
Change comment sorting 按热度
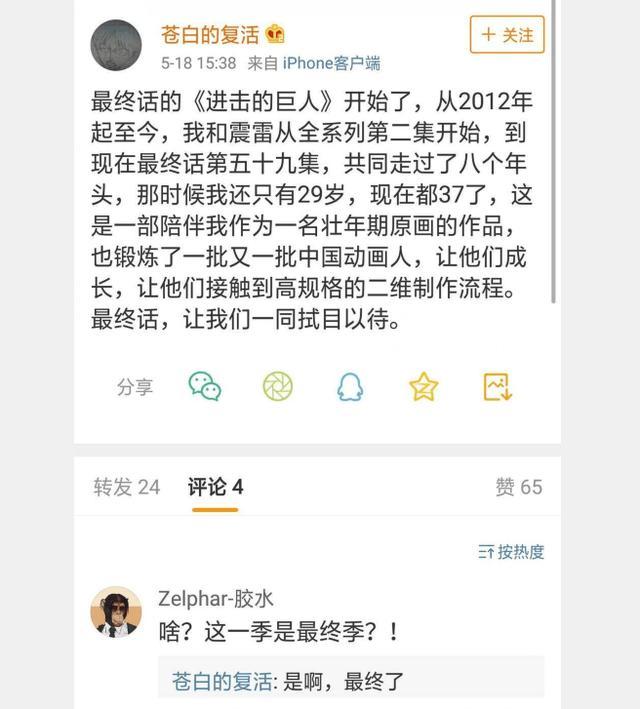[511, 552]
